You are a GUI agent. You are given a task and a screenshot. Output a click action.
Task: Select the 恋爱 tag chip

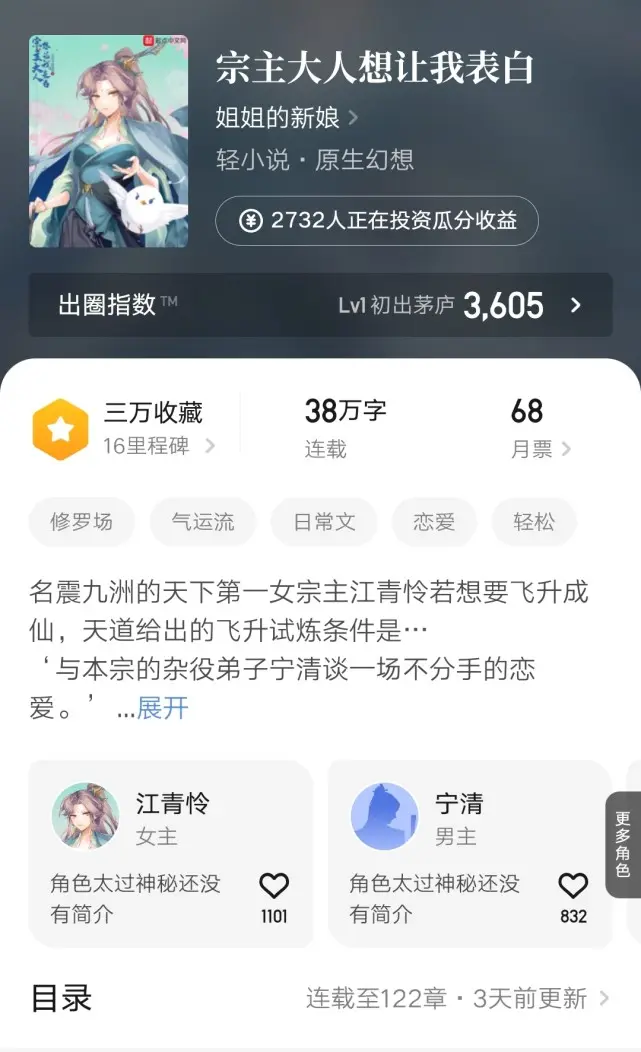[x=434, y=522]
